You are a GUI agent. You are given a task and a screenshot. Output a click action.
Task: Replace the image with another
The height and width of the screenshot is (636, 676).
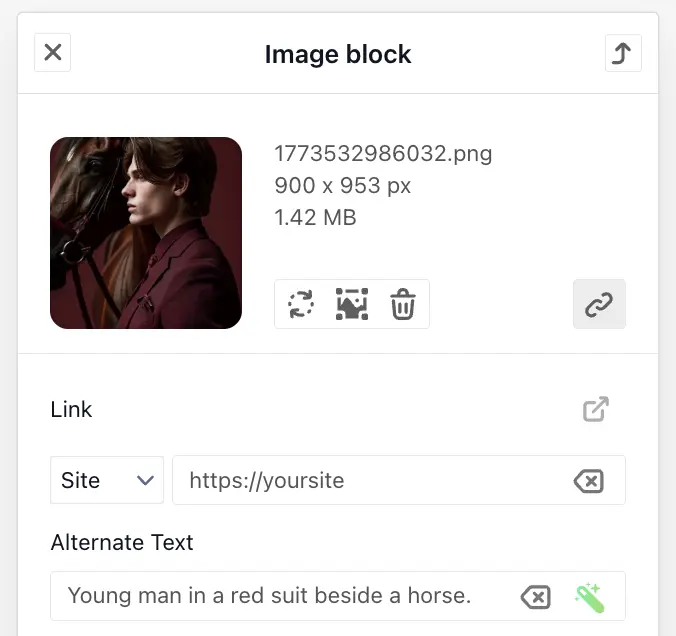[301, 304]
